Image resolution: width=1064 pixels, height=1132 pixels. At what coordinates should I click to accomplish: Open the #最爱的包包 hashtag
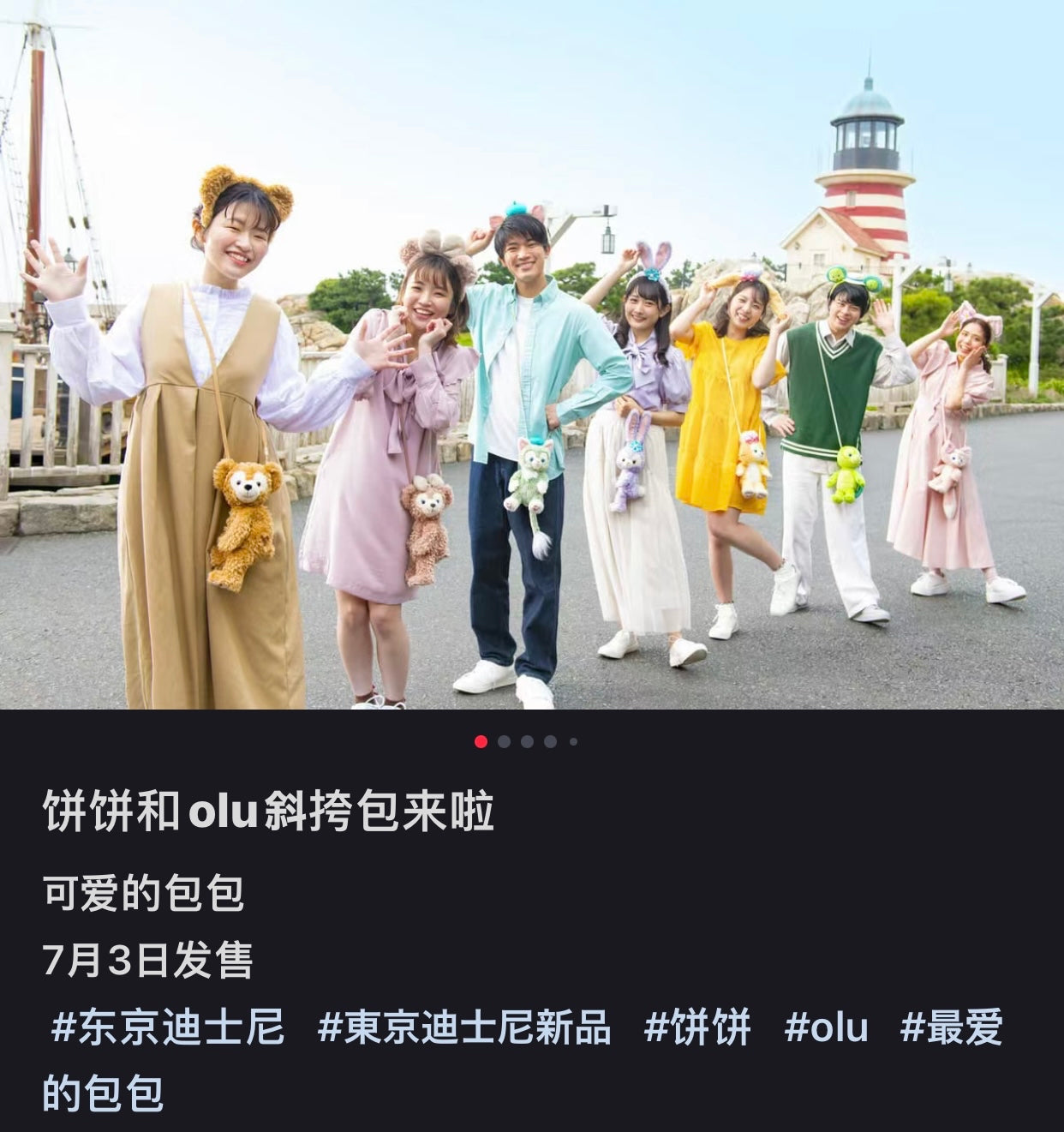pos(951,1027)
